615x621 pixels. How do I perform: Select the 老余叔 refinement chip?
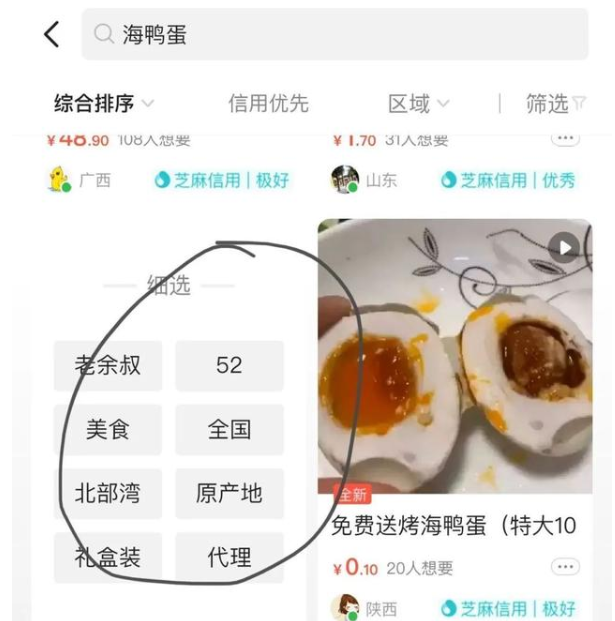[108, 366]
